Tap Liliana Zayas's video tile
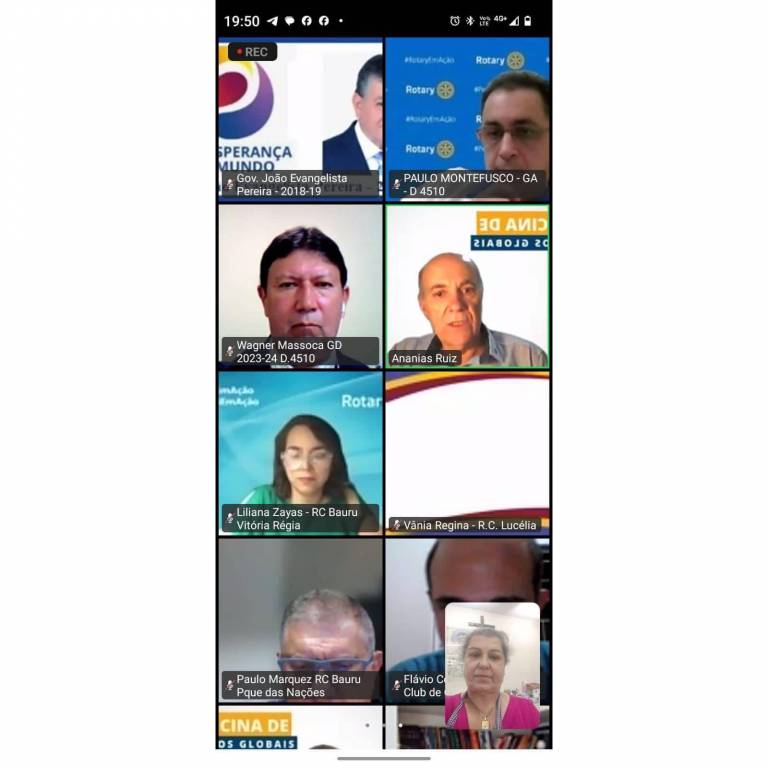Screen dimensions: 768x768 300,452
